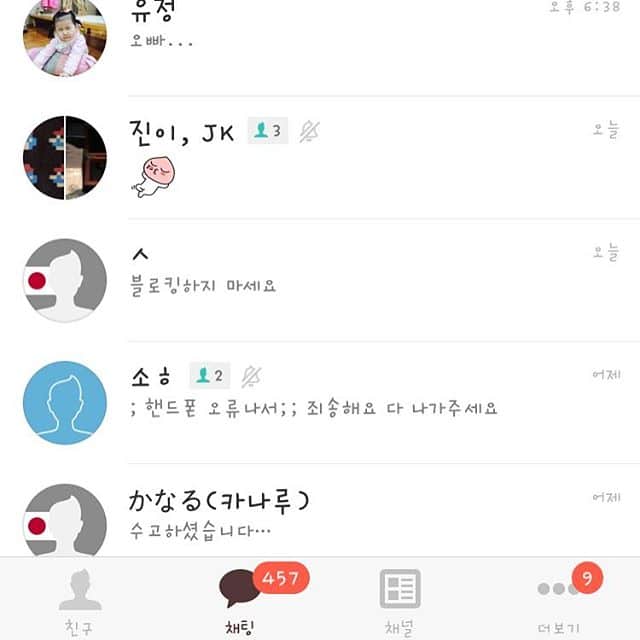The height and width of the screenshot is (640, 640).
Task: Switch to the 친구 tab
Action: click(80, 600)
